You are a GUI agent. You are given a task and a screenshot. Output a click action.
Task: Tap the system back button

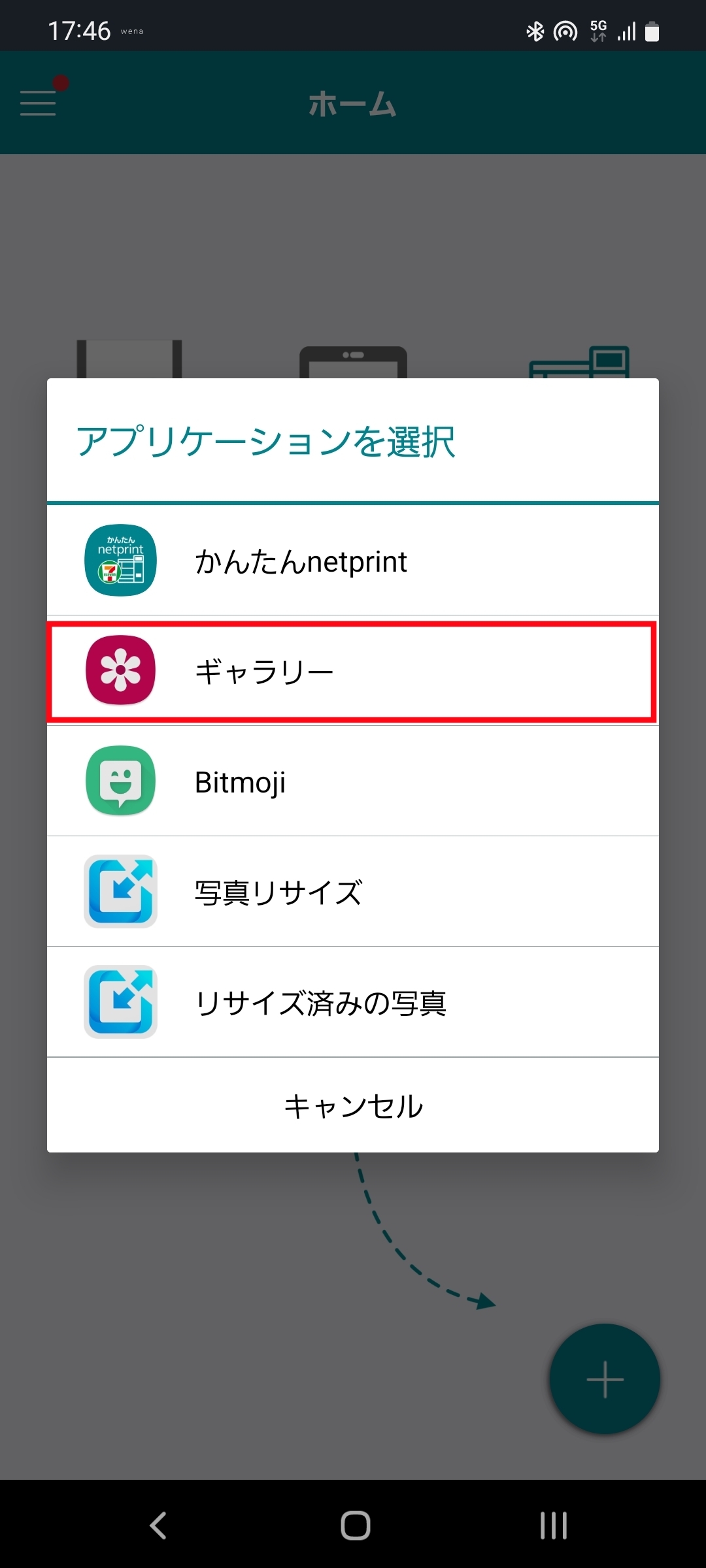click(x=158, y=1526)
